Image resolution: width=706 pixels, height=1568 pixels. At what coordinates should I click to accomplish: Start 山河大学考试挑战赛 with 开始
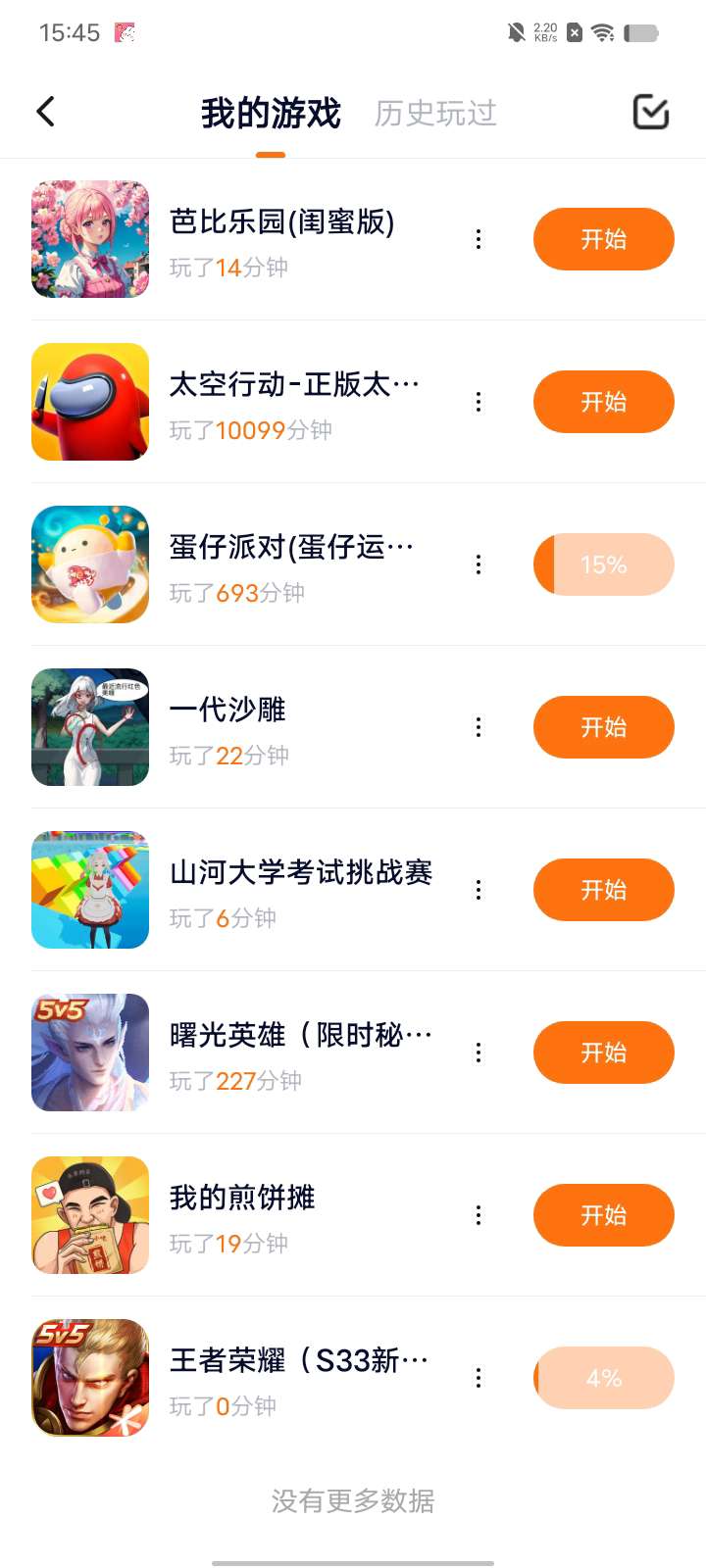pos(603,890)
